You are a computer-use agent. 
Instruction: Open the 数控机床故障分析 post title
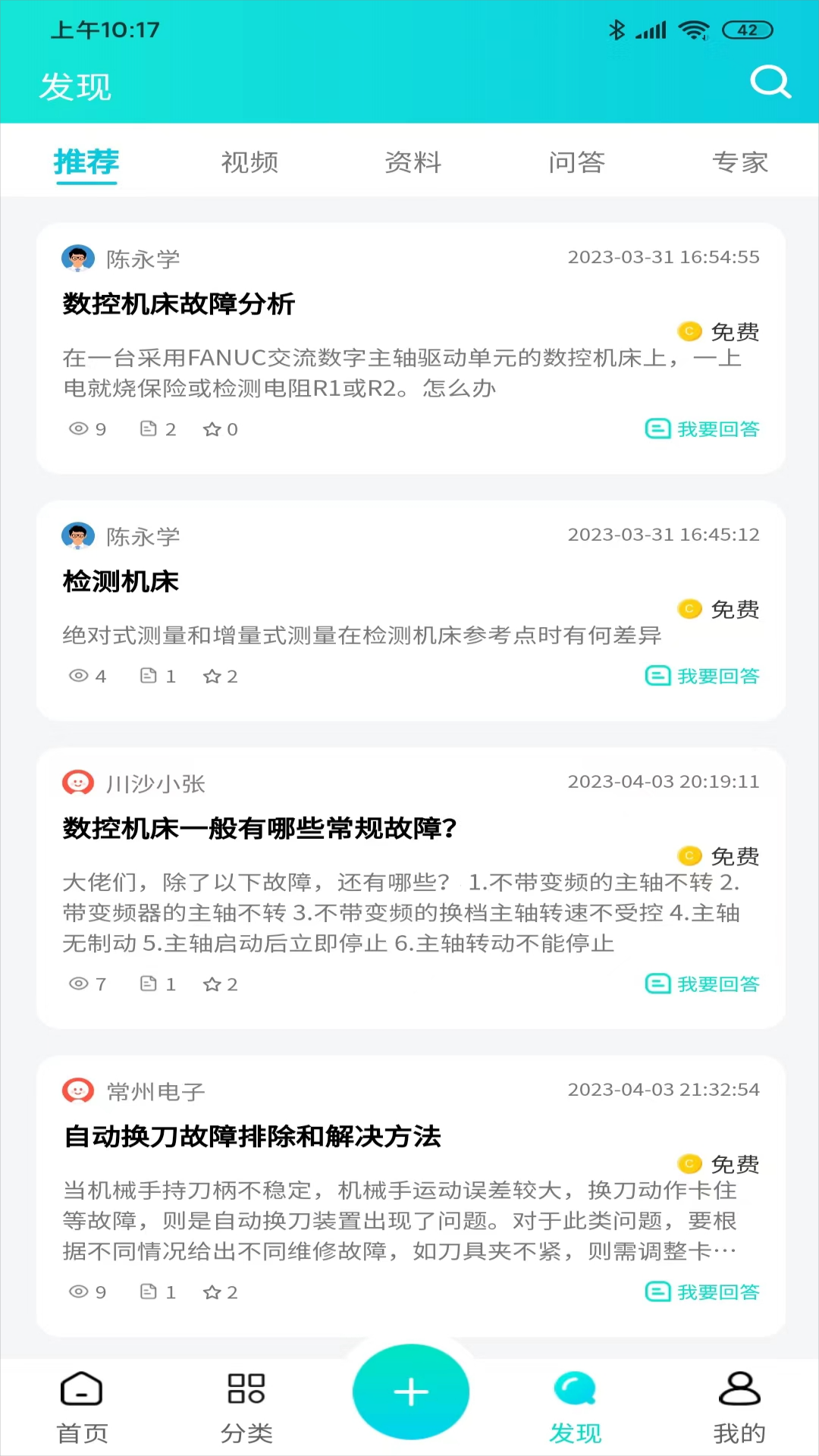[x=178, y=305]
